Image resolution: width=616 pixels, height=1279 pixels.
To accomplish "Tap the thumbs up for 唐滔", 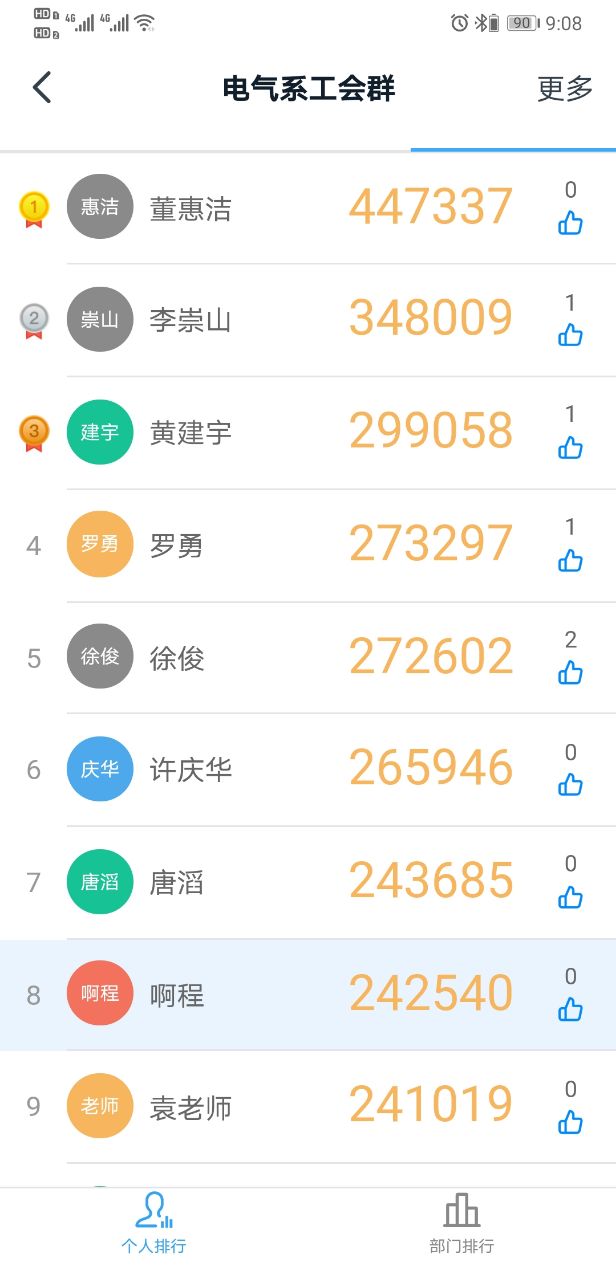I will [570, 897].
